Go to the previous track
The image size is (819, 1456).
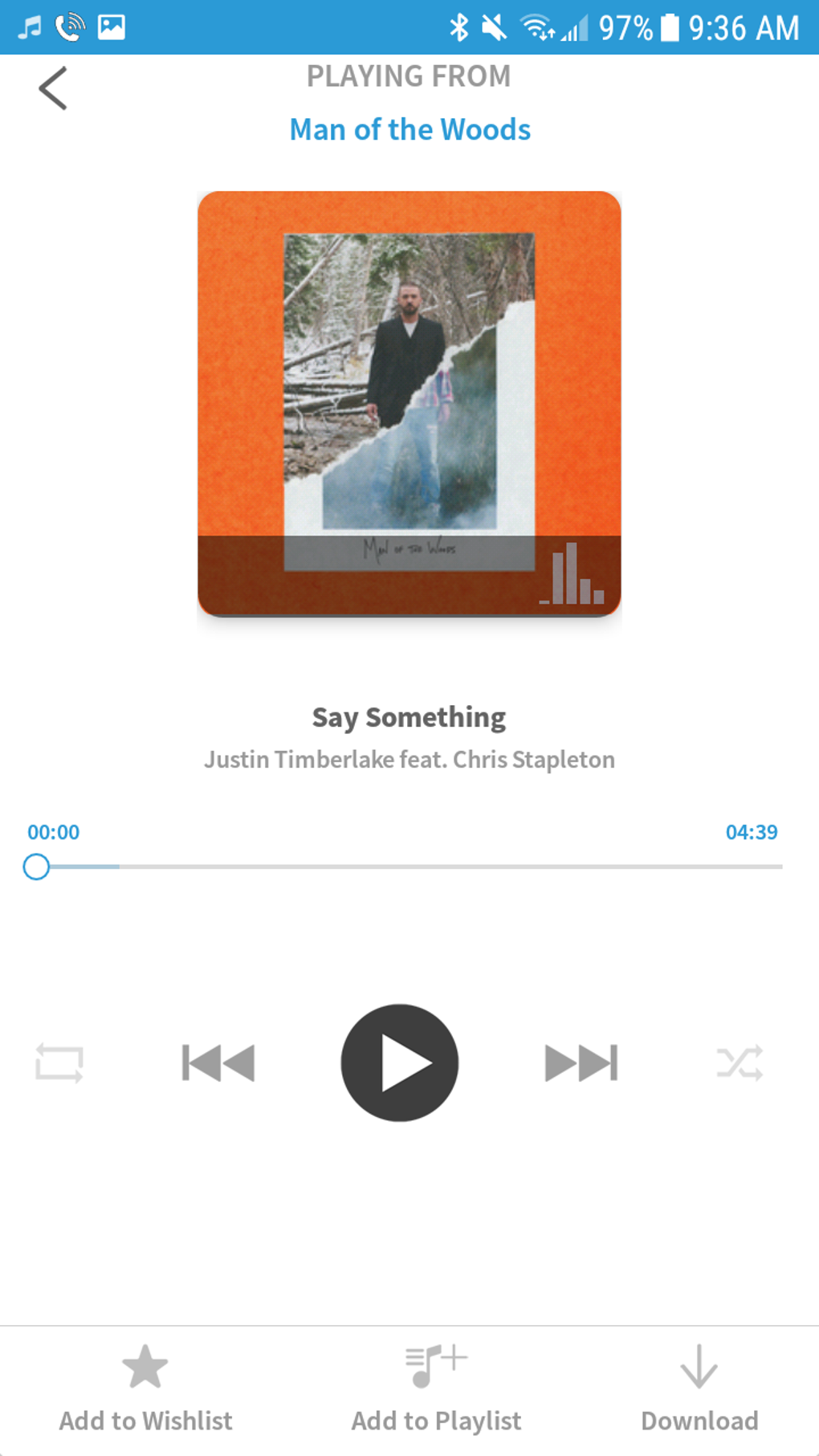(x=218, y=1063)
